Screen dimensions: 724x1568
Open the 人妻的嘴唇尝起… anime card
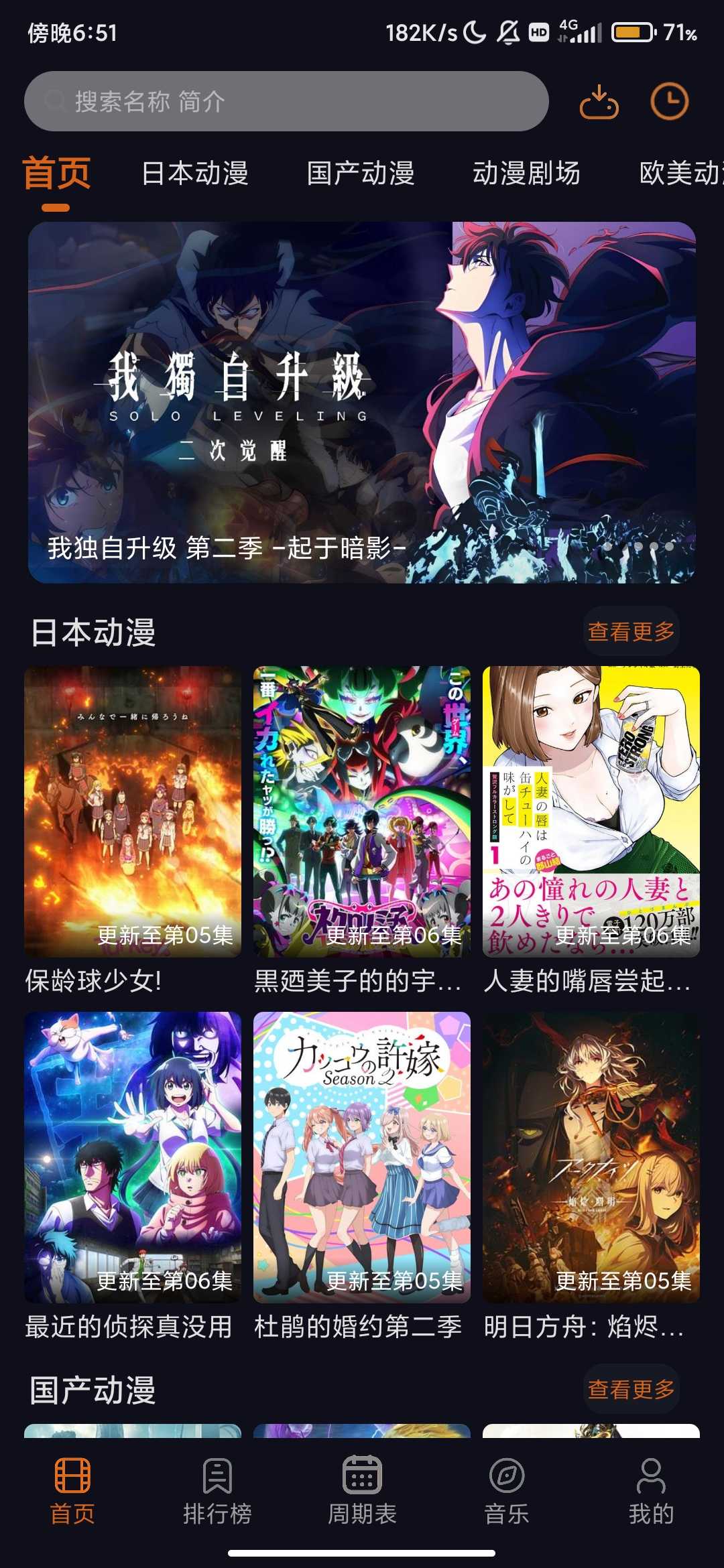(591, 812)
